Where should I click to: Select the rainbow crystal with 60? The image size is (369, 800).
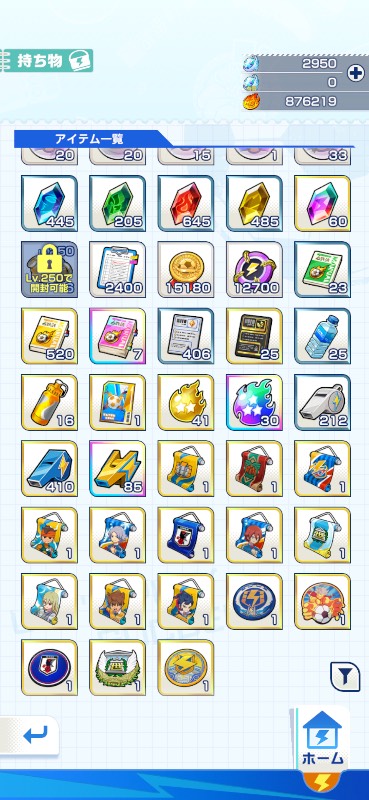click(x=323, y=204)
